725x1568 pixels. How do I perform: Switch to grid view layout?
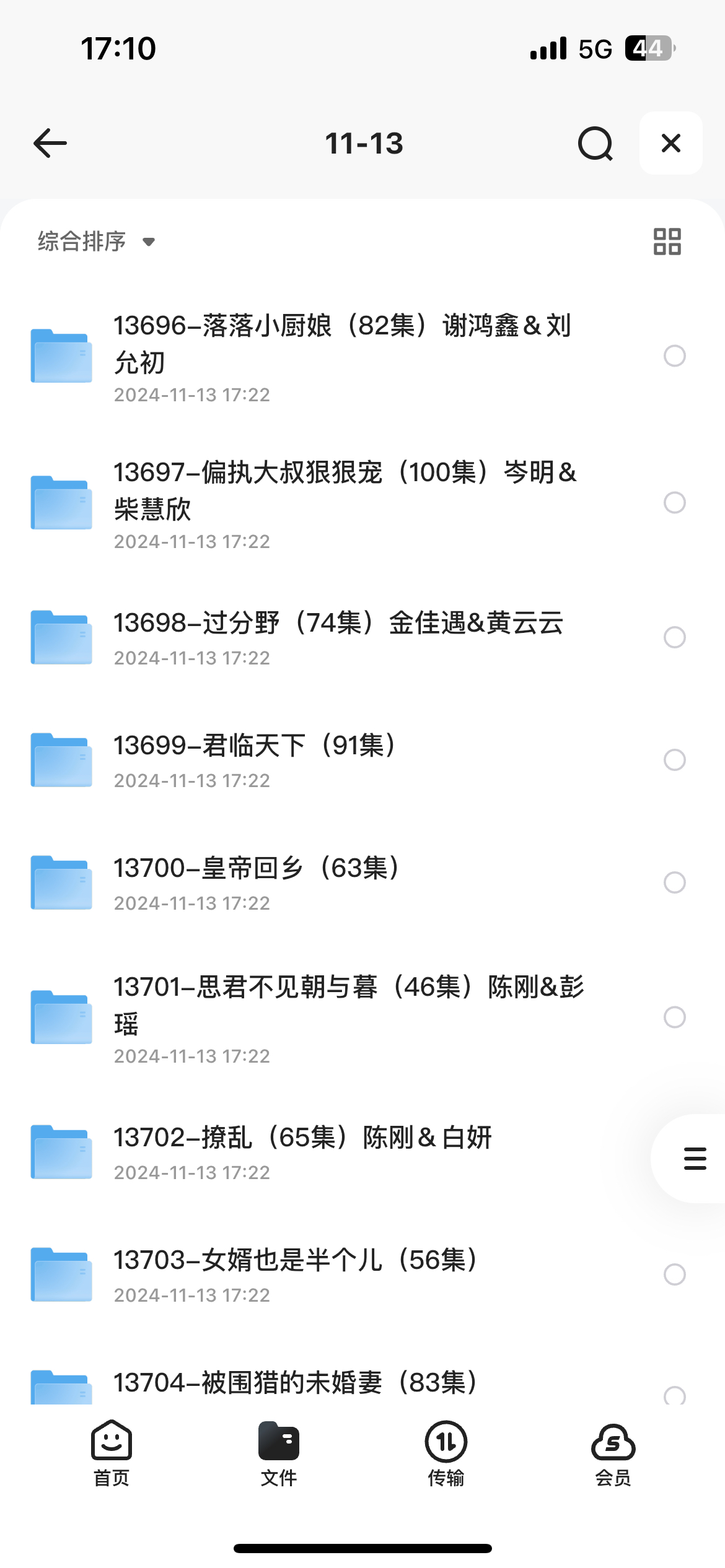(667, 242)
